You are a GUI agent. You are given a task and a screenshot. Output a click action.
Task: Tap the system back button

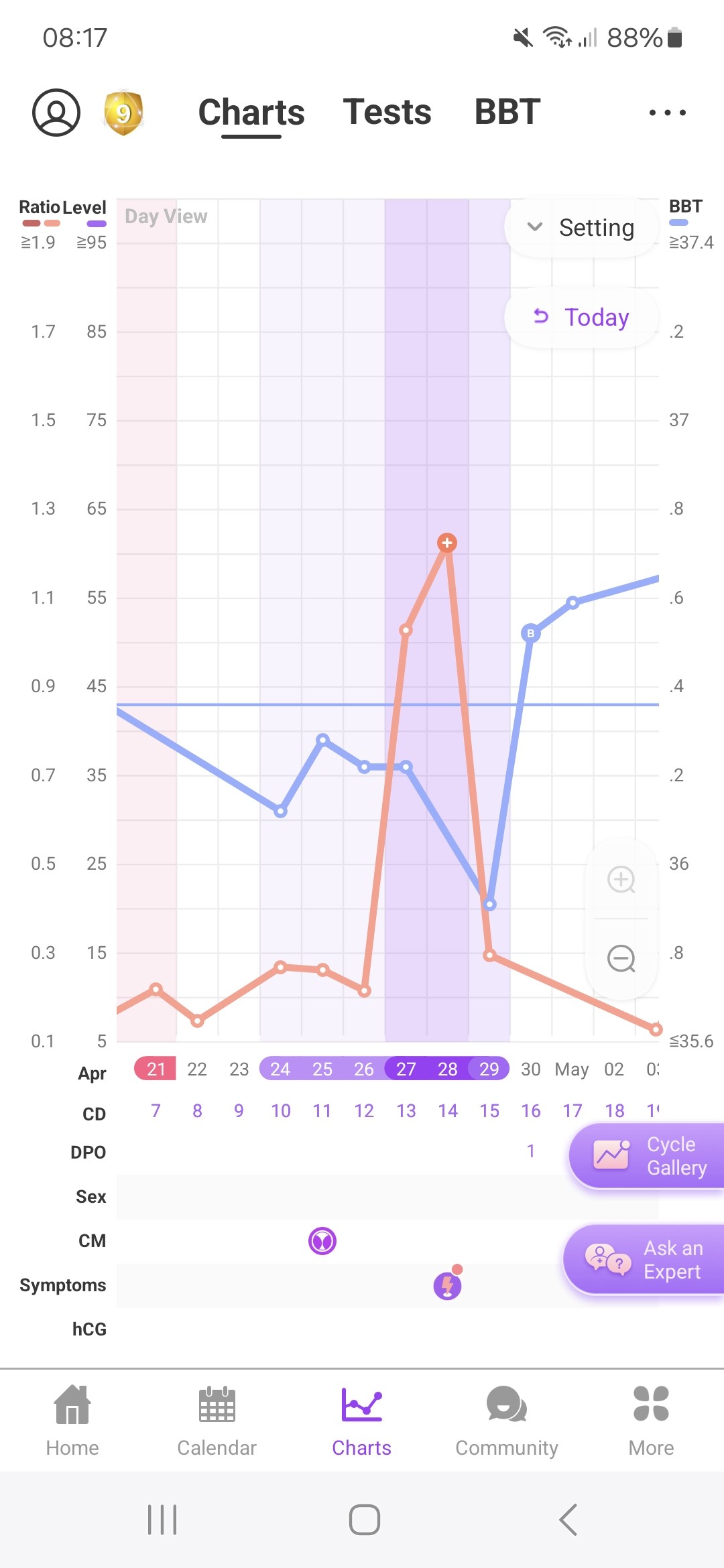point(568,1519)
